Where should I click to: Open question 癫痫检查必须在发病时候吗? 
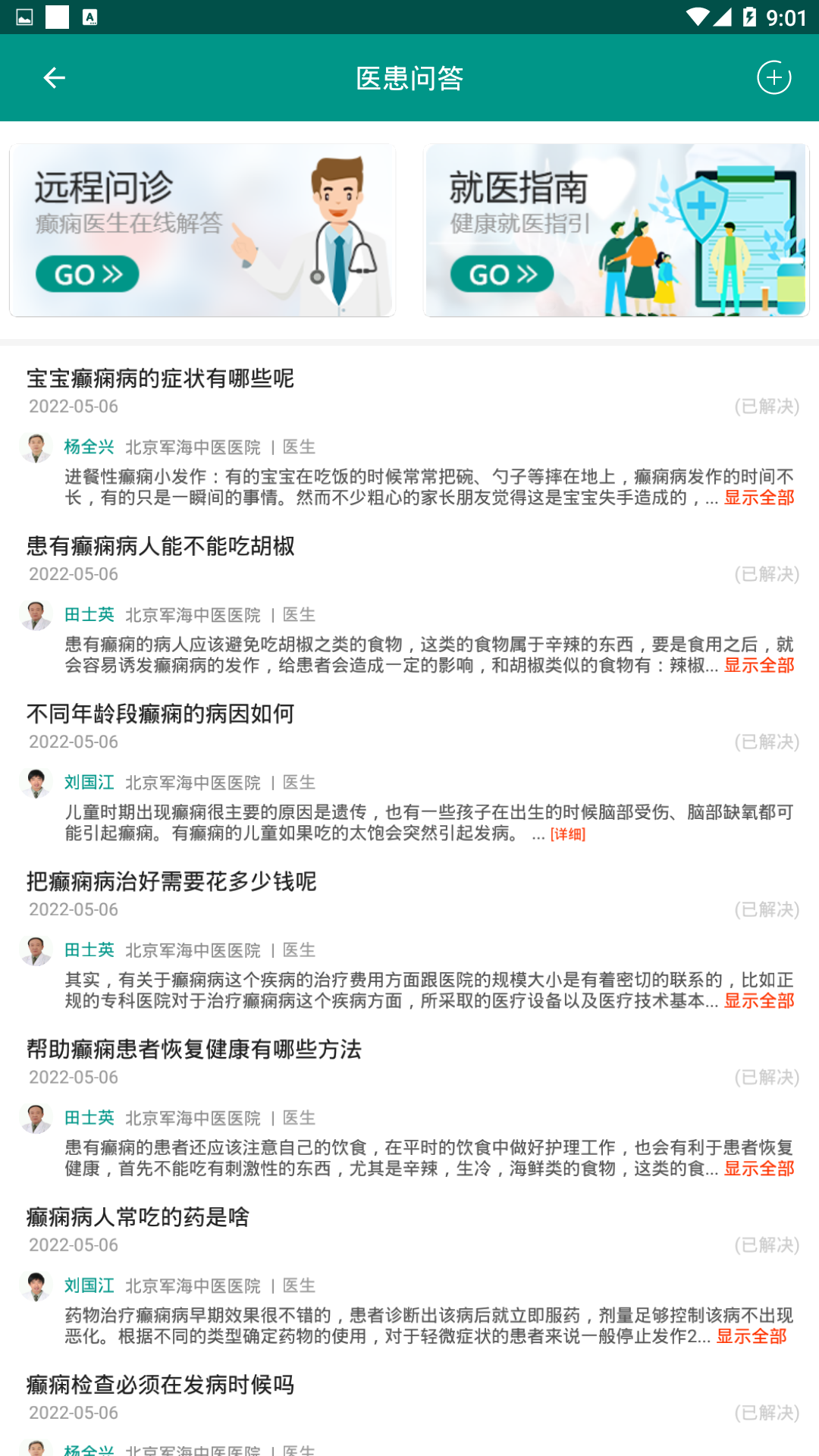coord(161,1384)
